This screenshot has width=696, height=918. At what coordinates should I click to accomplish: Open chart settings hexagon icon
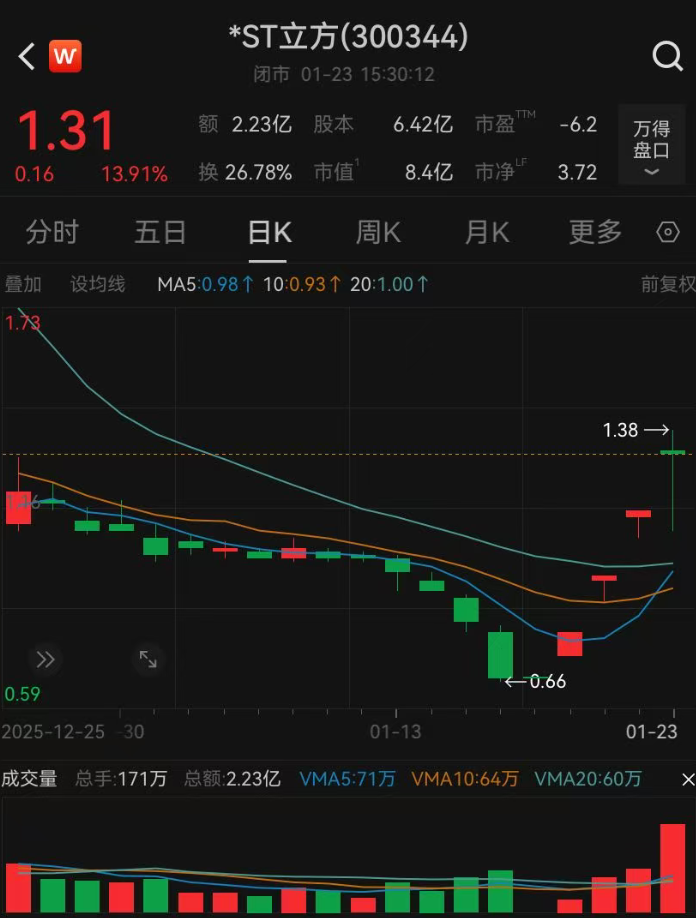668,233
